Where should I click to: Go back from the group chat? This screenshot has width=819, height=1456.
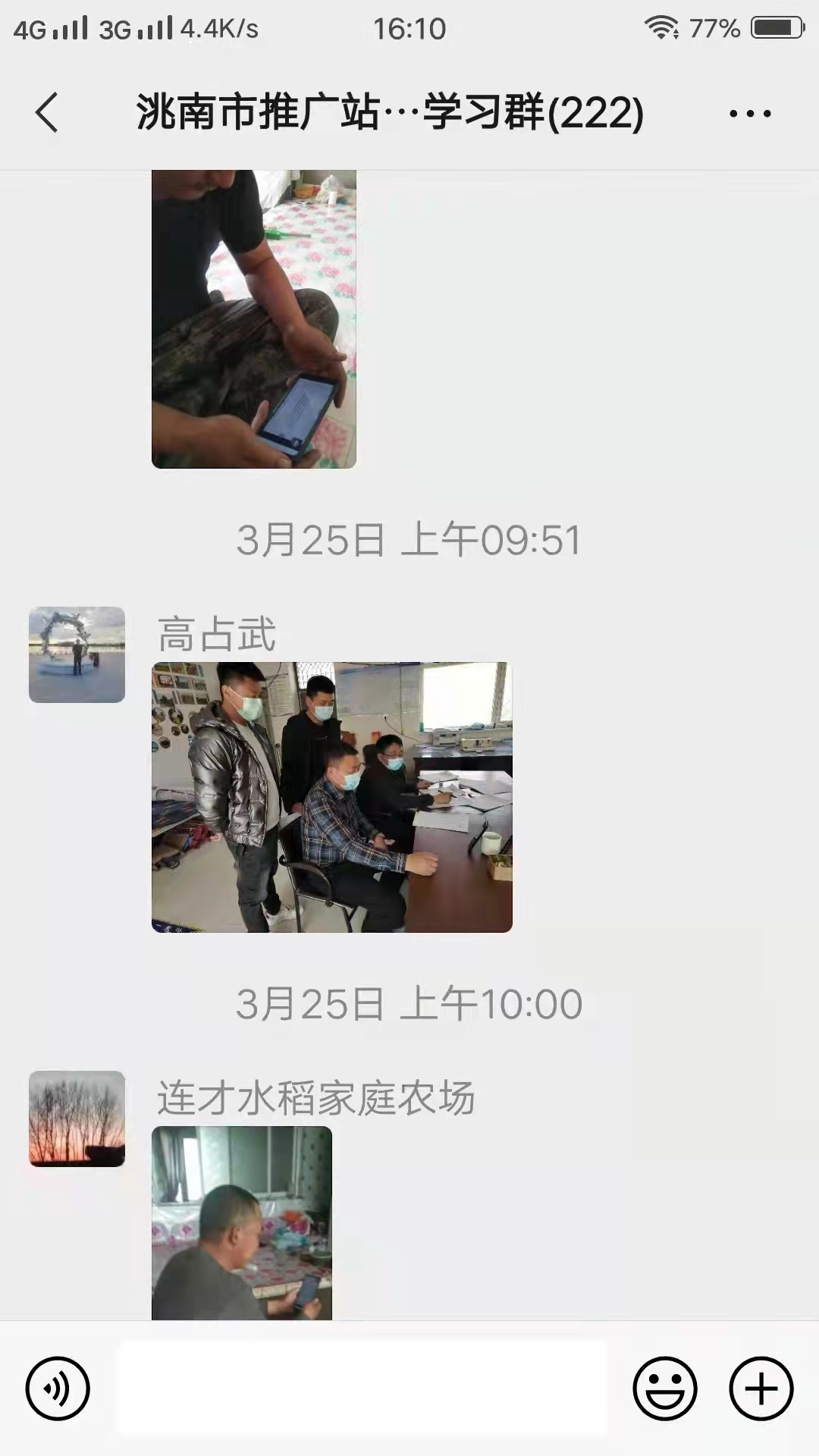(x=47, y=112)
